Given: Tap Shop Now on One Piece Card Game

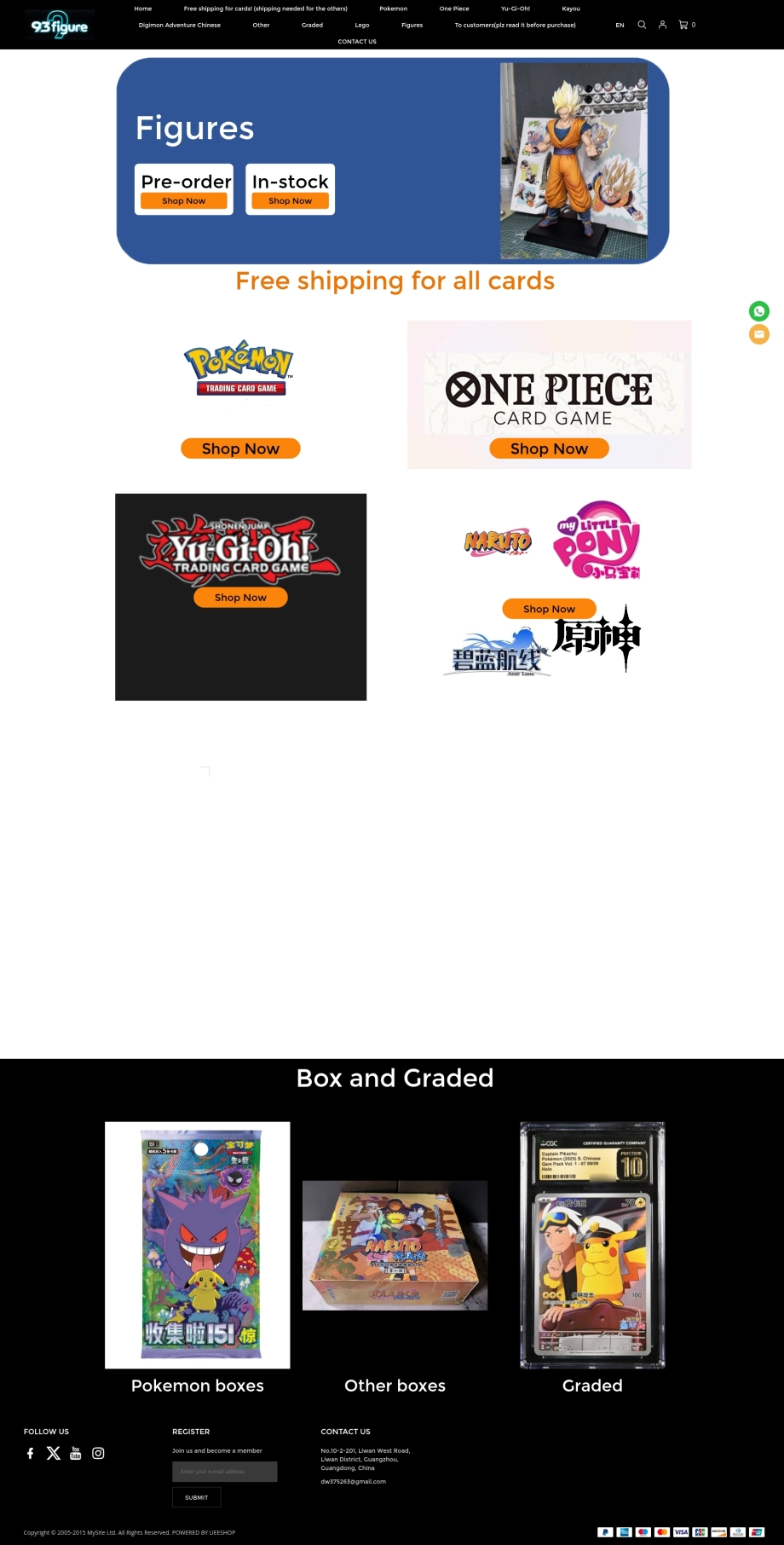Looking at the screenshot, I should click(x=550, y=448).
